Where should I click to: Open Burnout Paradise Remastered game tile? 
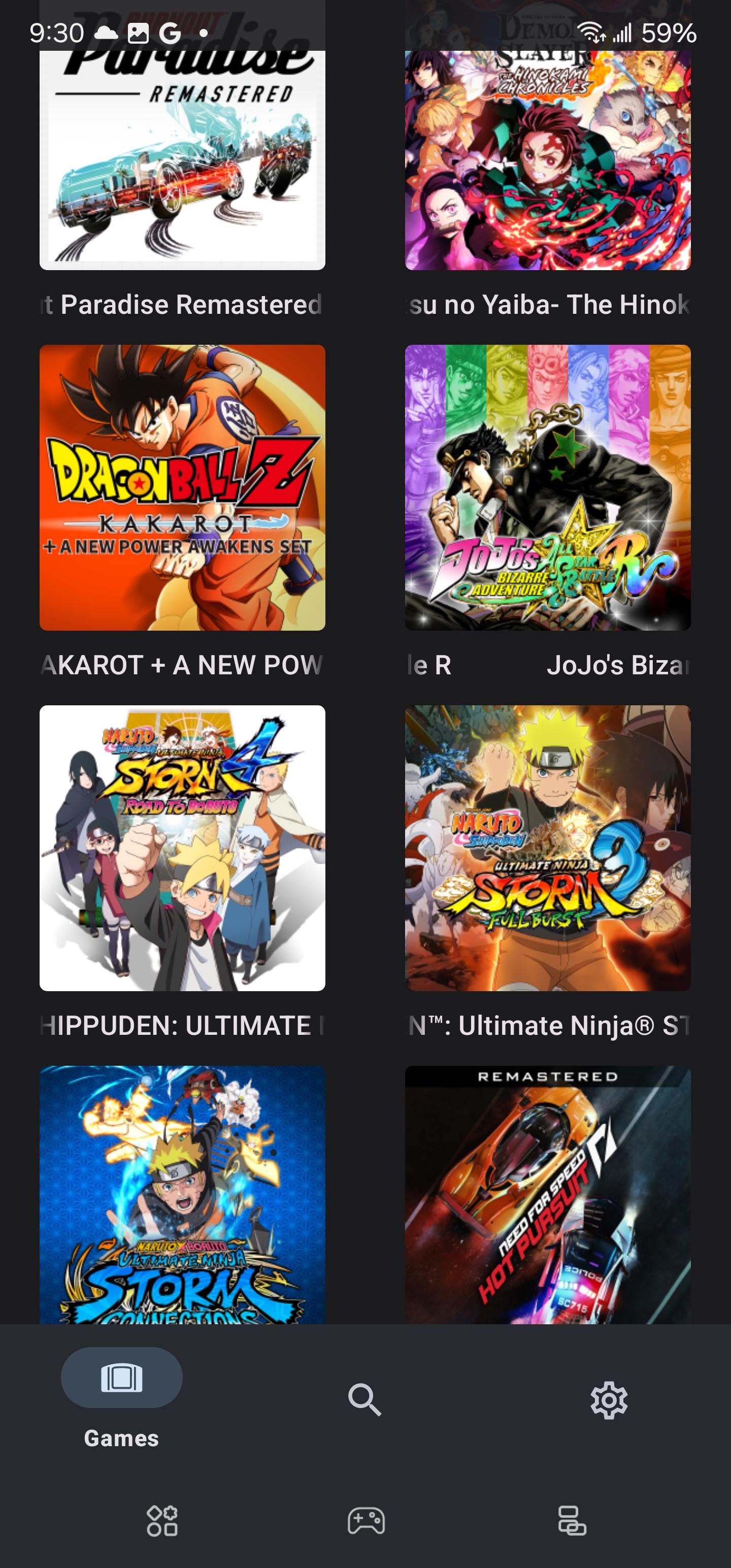[182, 159]
